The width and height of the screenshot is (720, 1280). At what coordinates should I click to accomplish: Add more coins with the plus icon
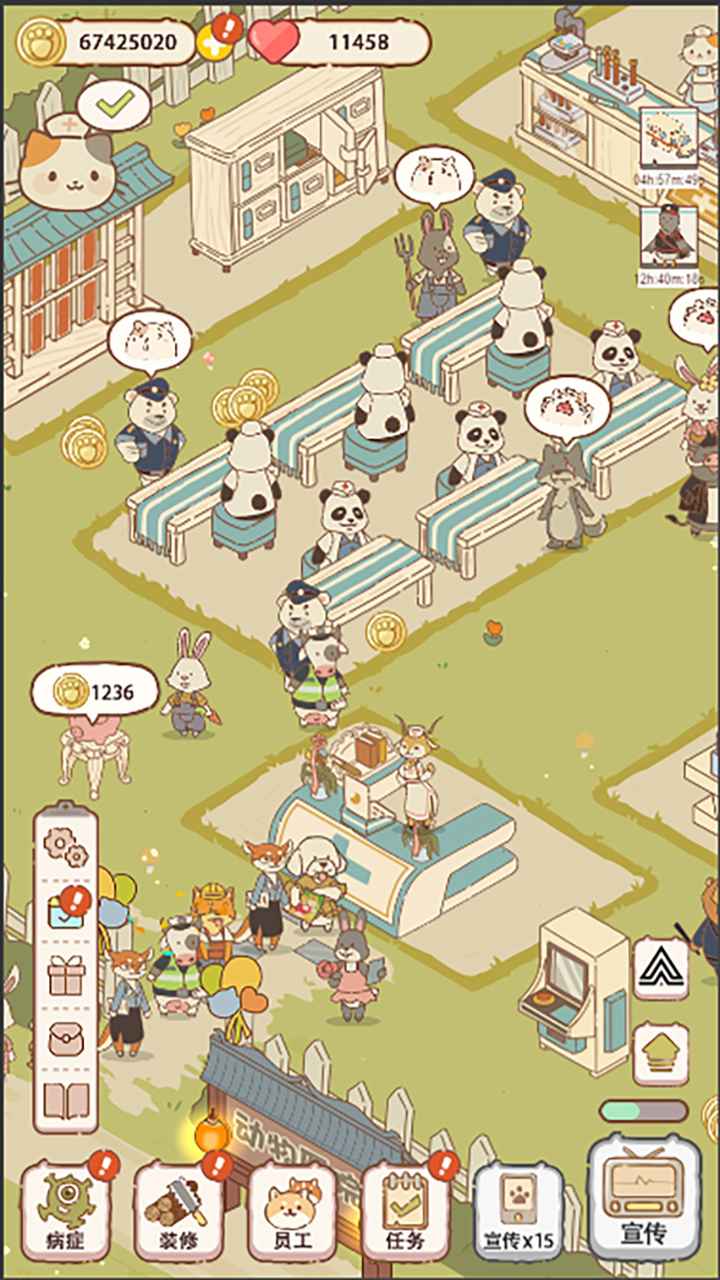[215, 40]
